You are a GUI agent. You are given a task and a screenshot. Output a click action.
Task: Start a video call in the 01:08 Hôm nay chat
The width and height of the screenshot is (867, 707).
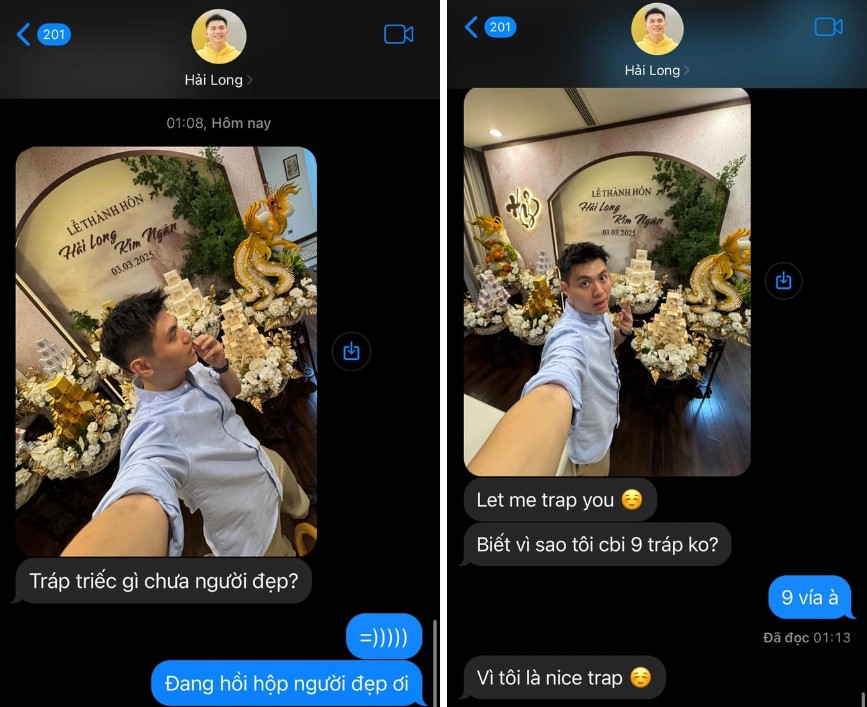click(398, 34)
